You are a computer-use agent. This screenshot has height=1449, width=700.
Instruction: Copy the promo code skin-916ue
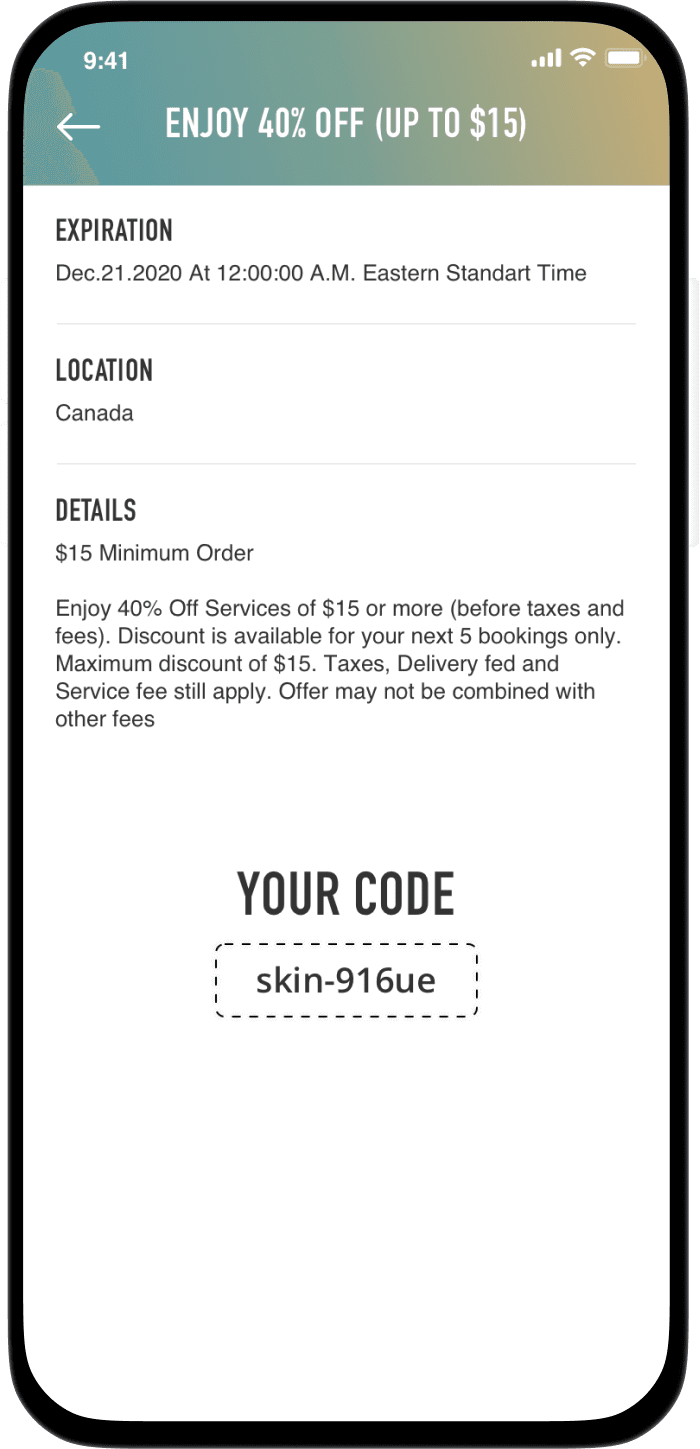click(x=346, y=980)
